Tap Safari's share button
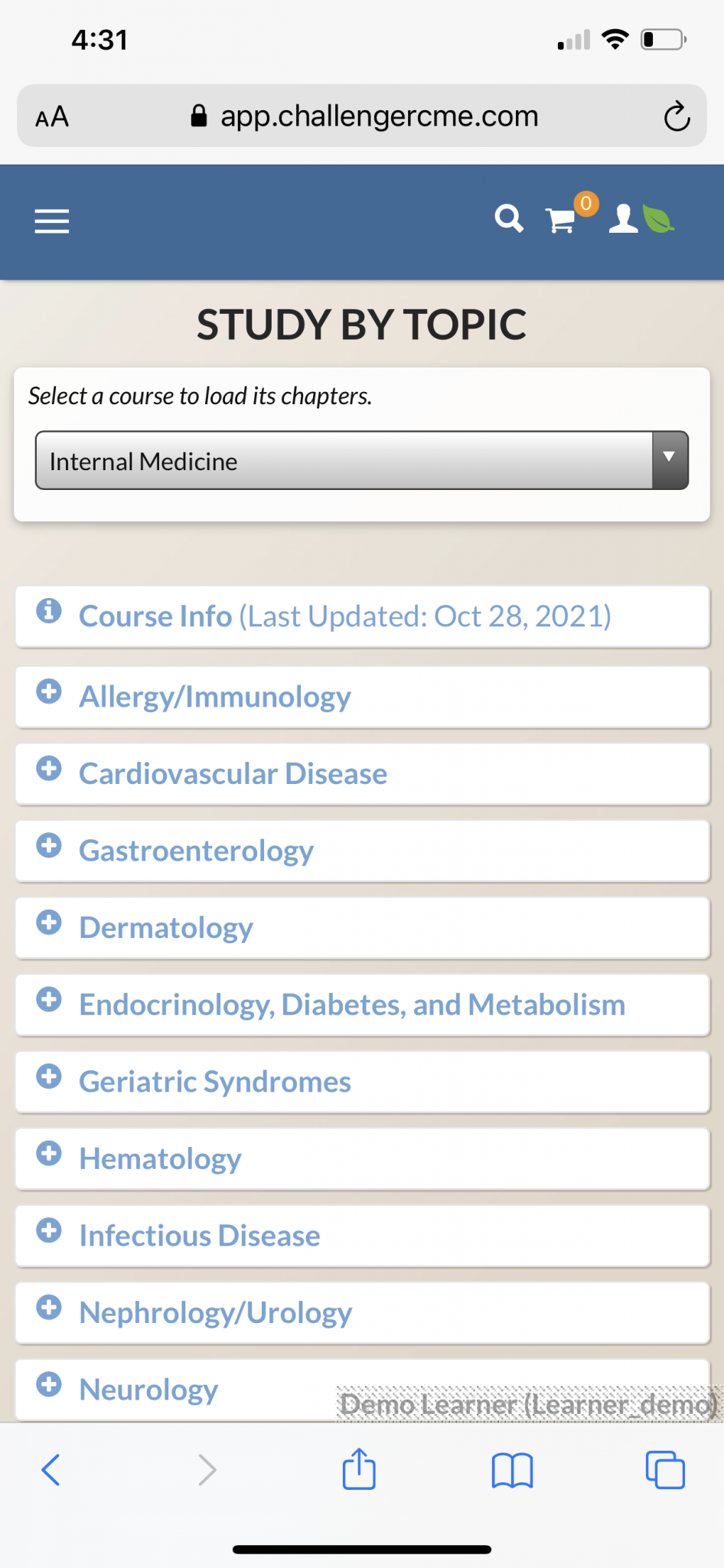Screen dimensions: 724x1568 point(359,1468)
